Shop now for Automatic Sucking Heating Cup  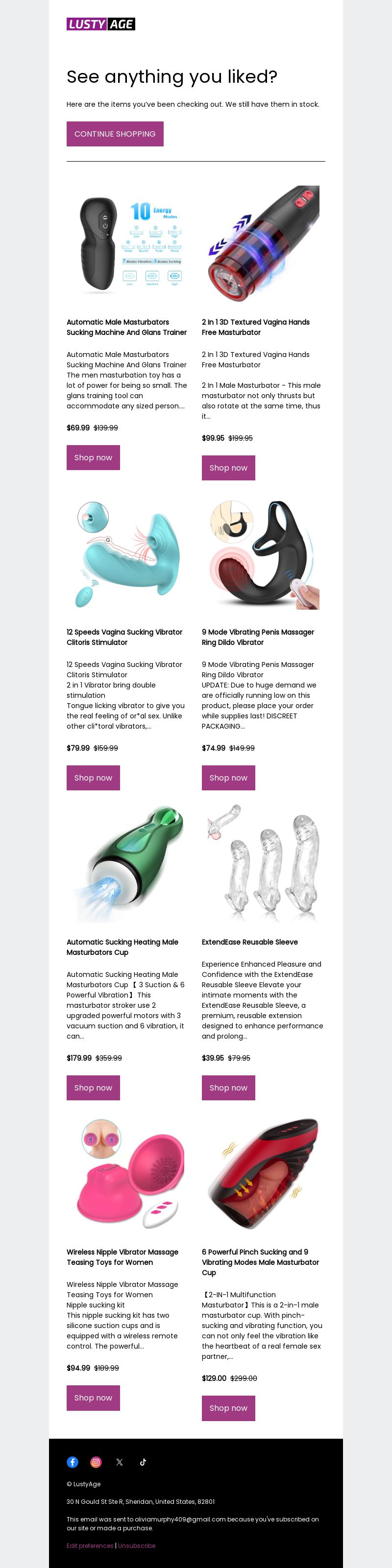tap(93, 1088)
